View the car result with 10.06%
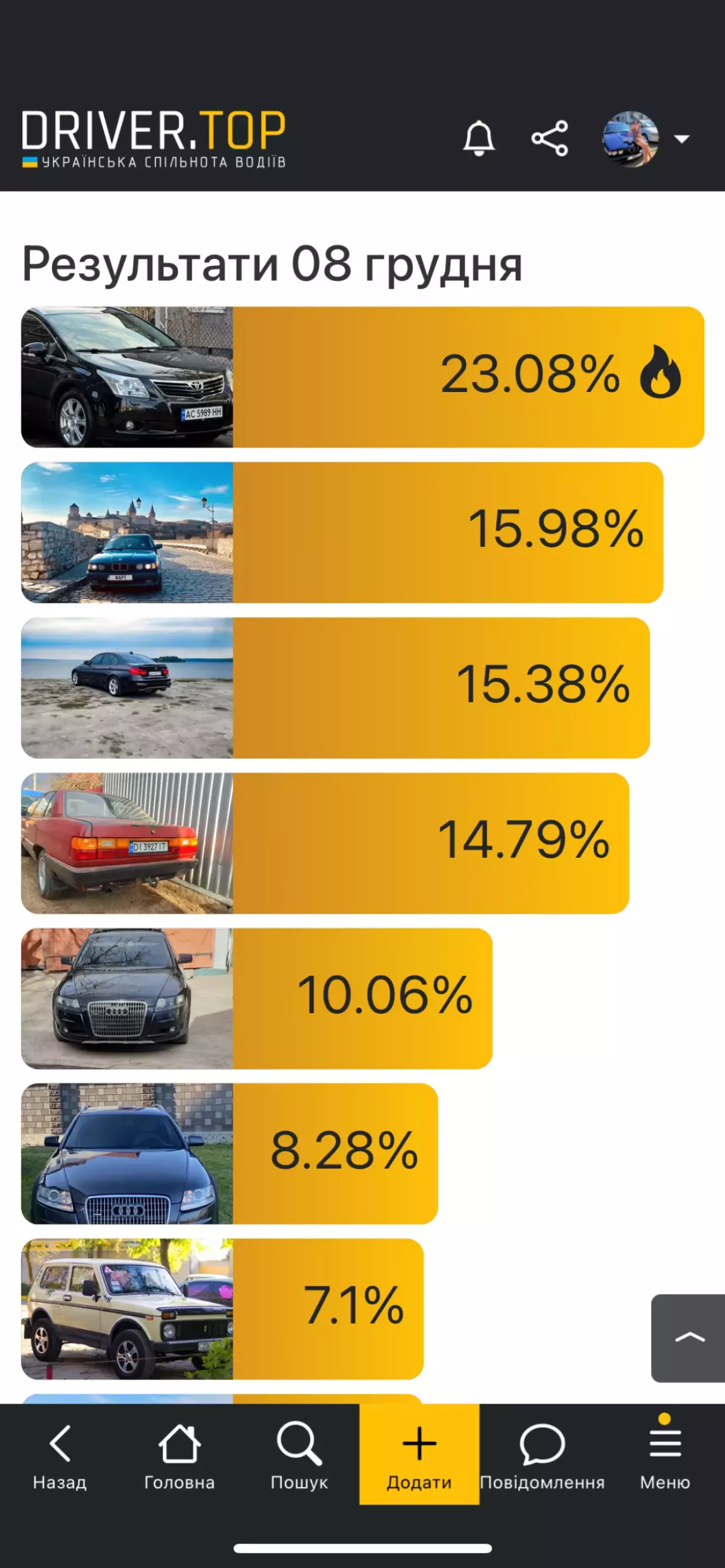The image size is (725, 1568). tap(256, 998)
